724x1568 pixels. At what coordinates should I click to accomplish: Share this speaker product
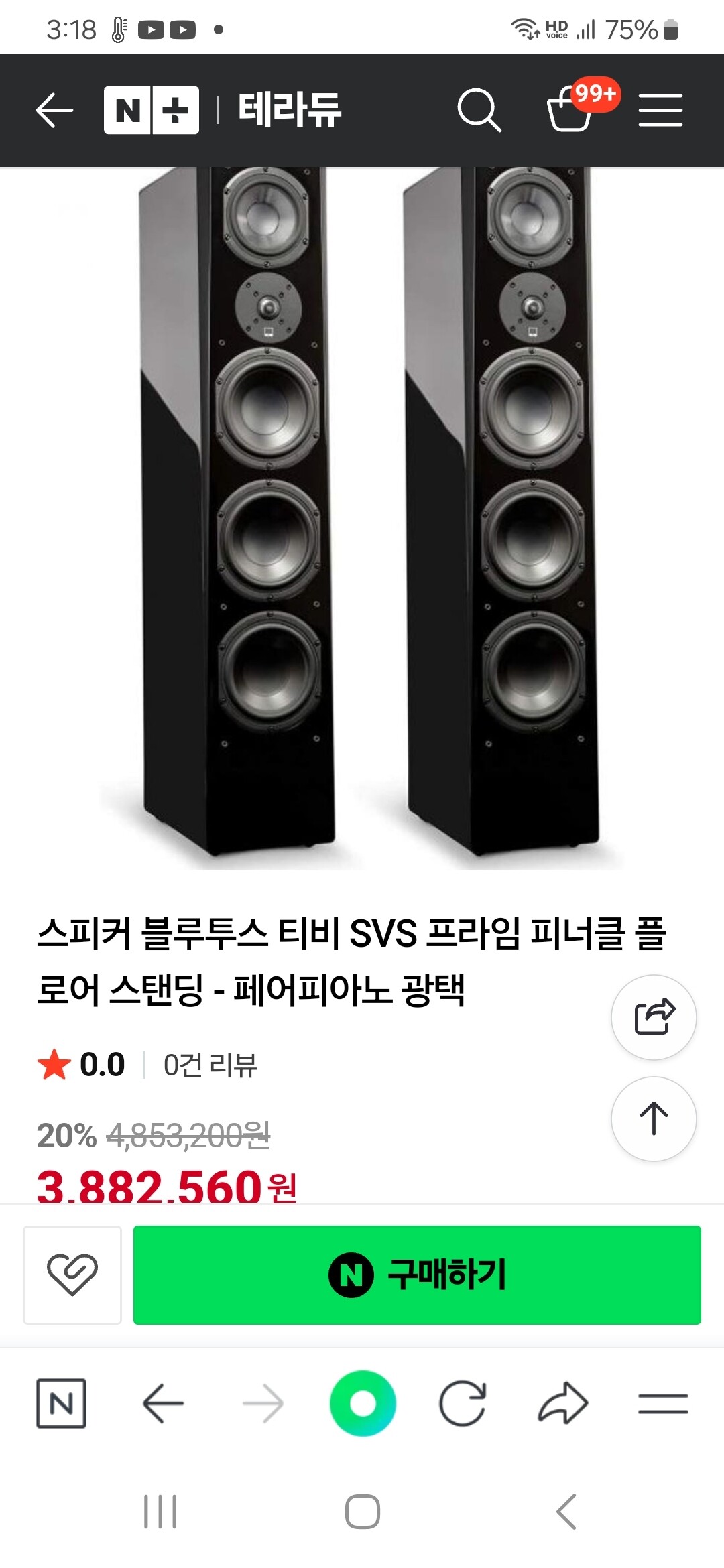pos(654,1017)
